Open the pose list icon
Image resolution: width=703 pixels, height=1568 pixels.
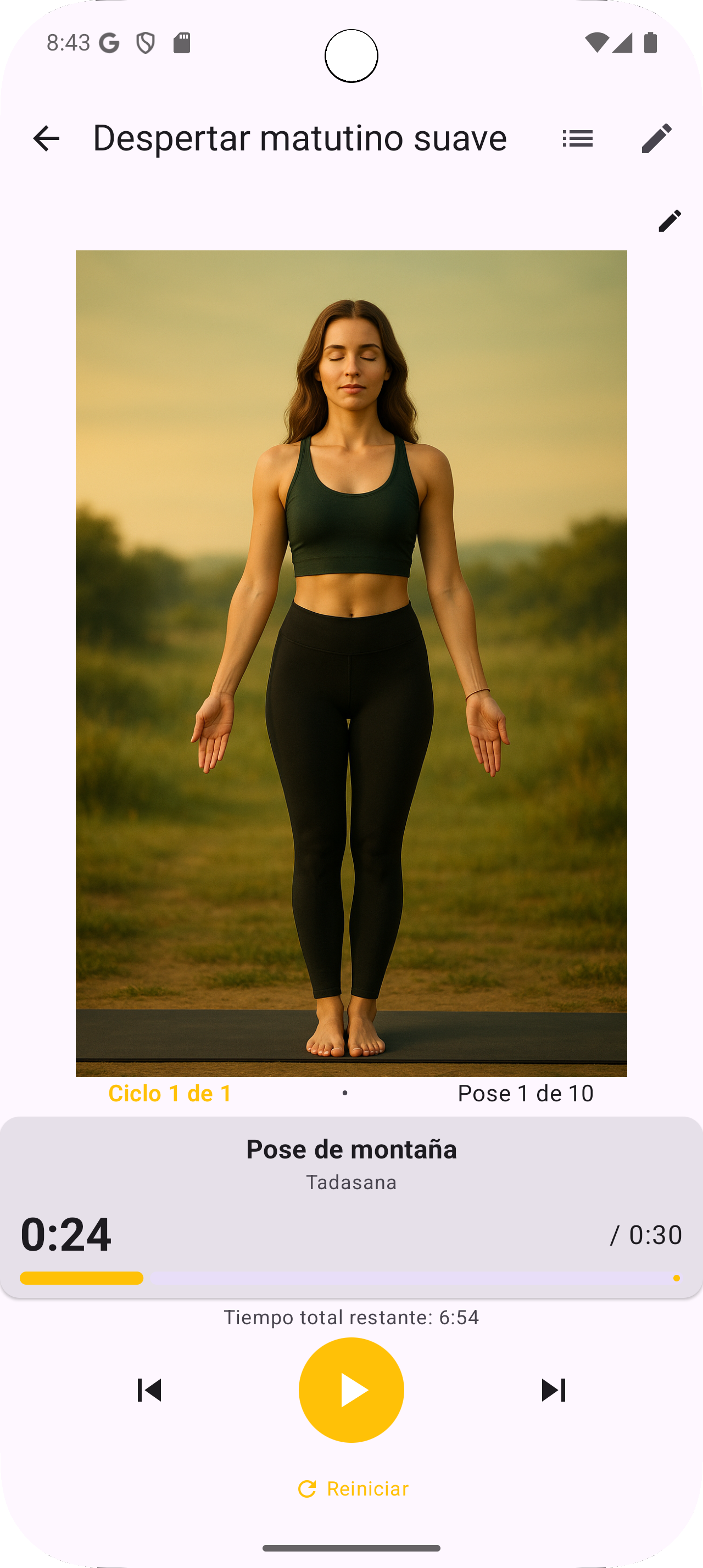tap(577, 139)
